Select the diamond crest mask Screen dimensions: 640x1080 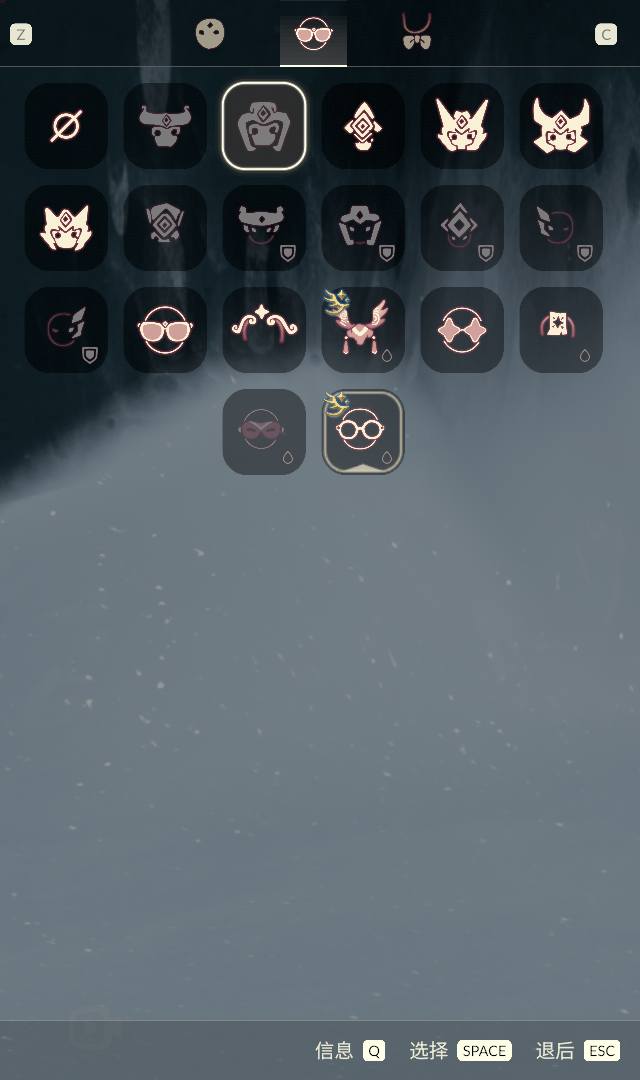362,126
